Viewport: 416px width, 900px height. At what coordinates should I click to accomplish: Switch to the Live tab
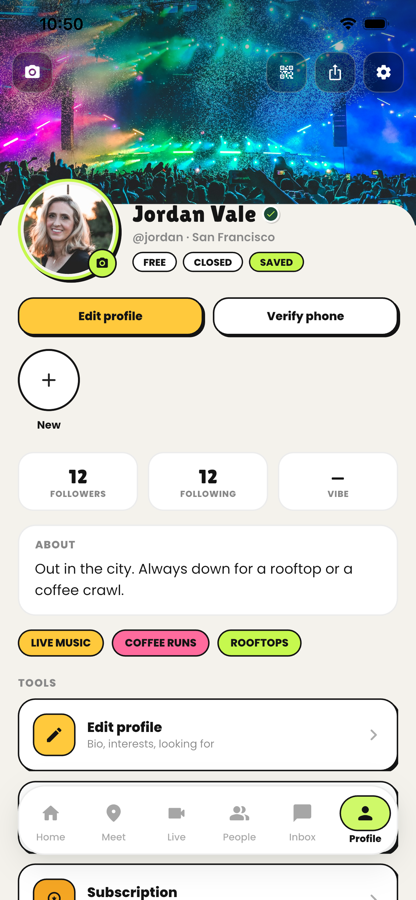176,823
